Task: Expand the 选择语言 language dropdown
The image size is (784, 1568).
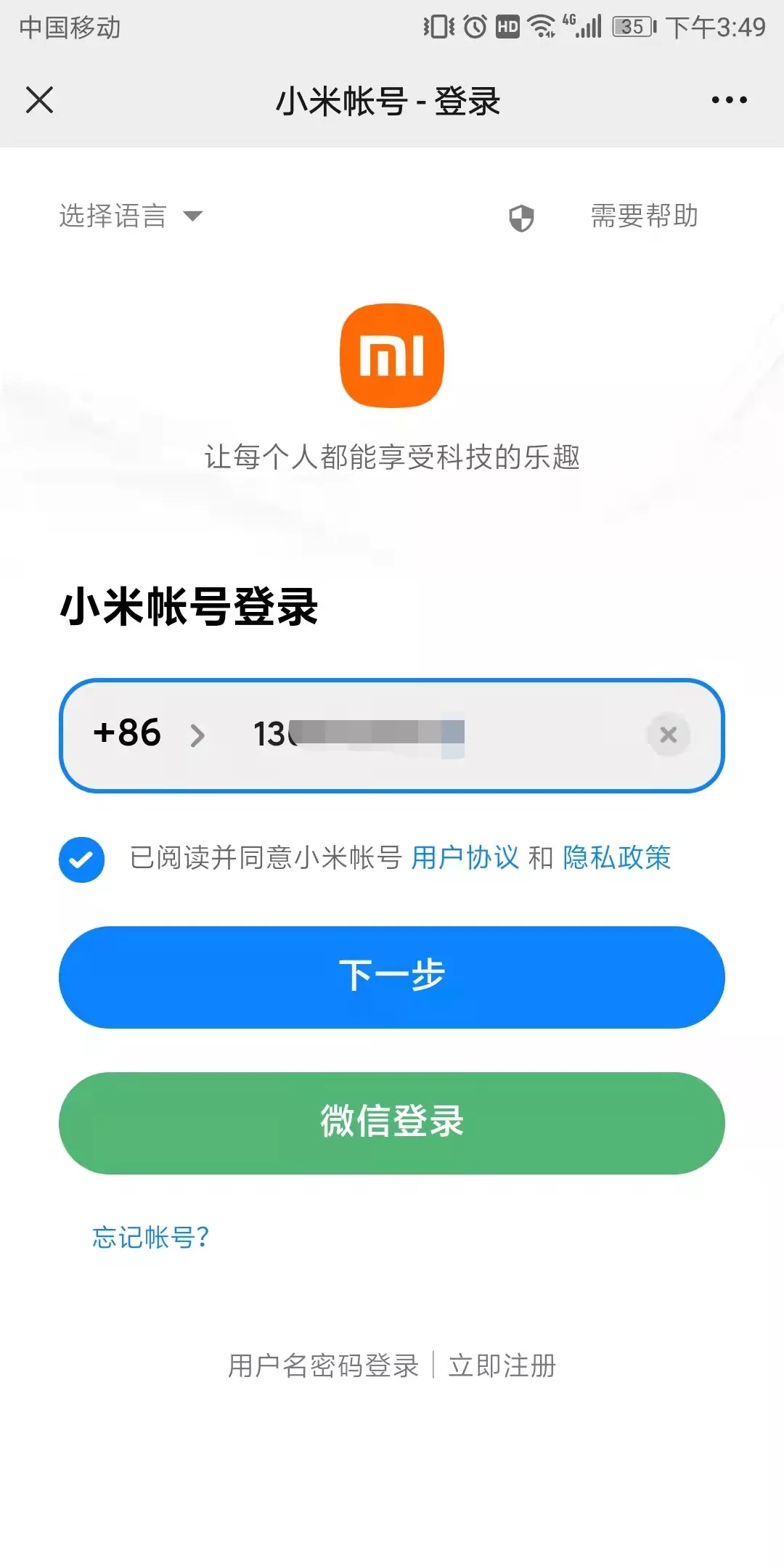Action: [131, 216]
